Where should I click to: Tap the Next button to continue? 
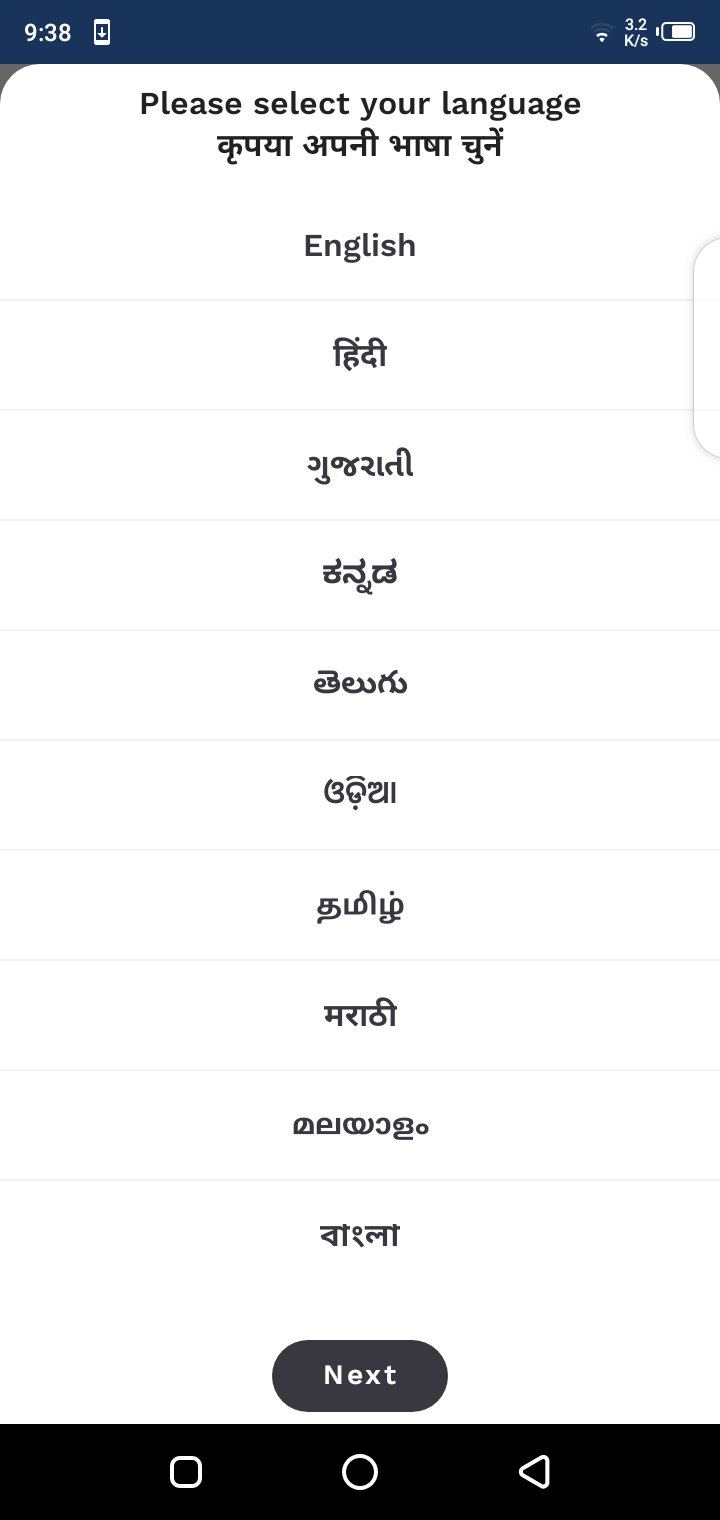coord(360,1376)
